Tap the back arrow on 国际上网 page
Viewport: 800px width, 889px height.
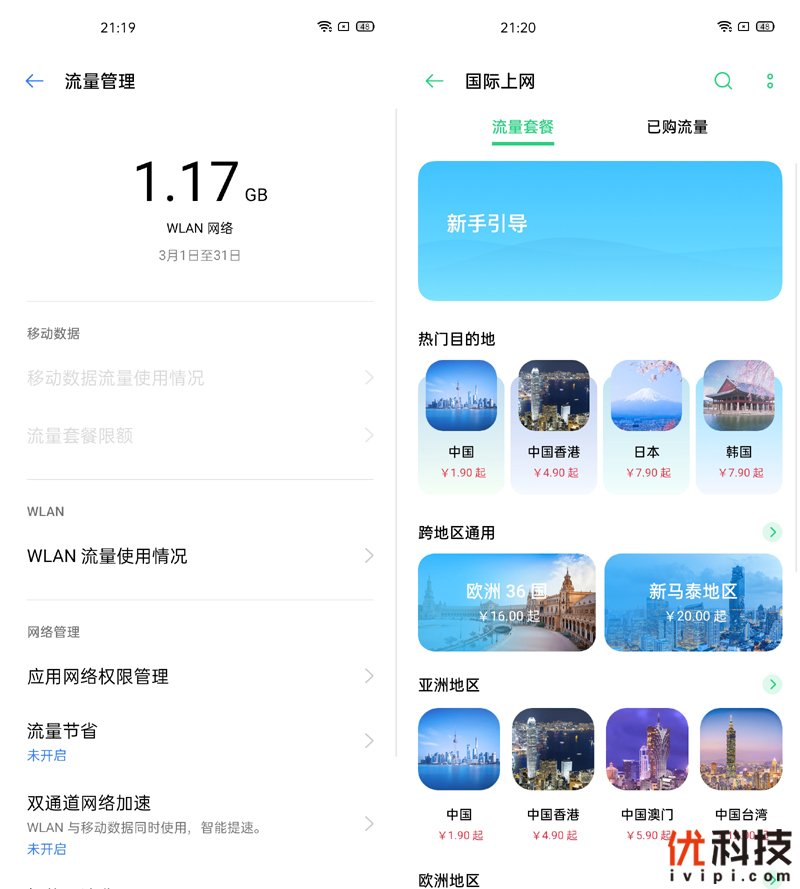[x=434, y=81]
